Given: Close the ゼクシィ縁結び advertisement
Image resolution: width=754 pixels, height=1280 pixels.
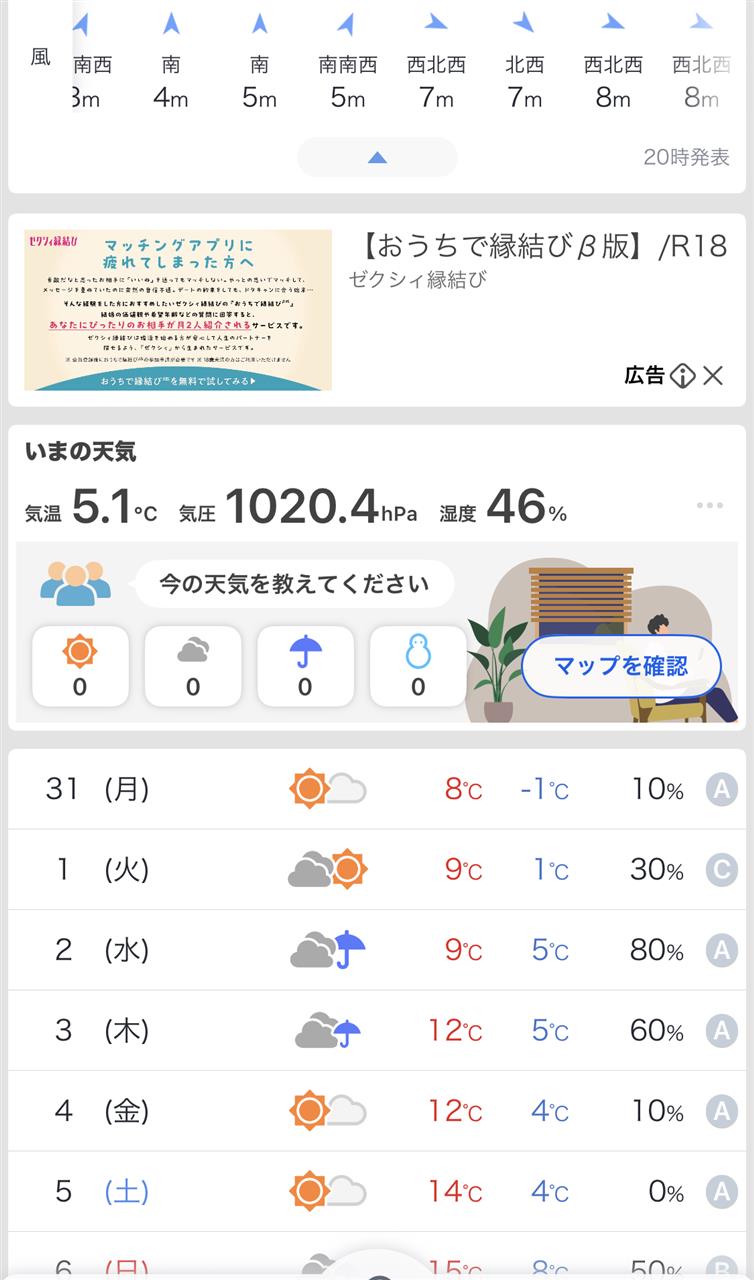Looking at the screenshot, I should pos(712,376).
